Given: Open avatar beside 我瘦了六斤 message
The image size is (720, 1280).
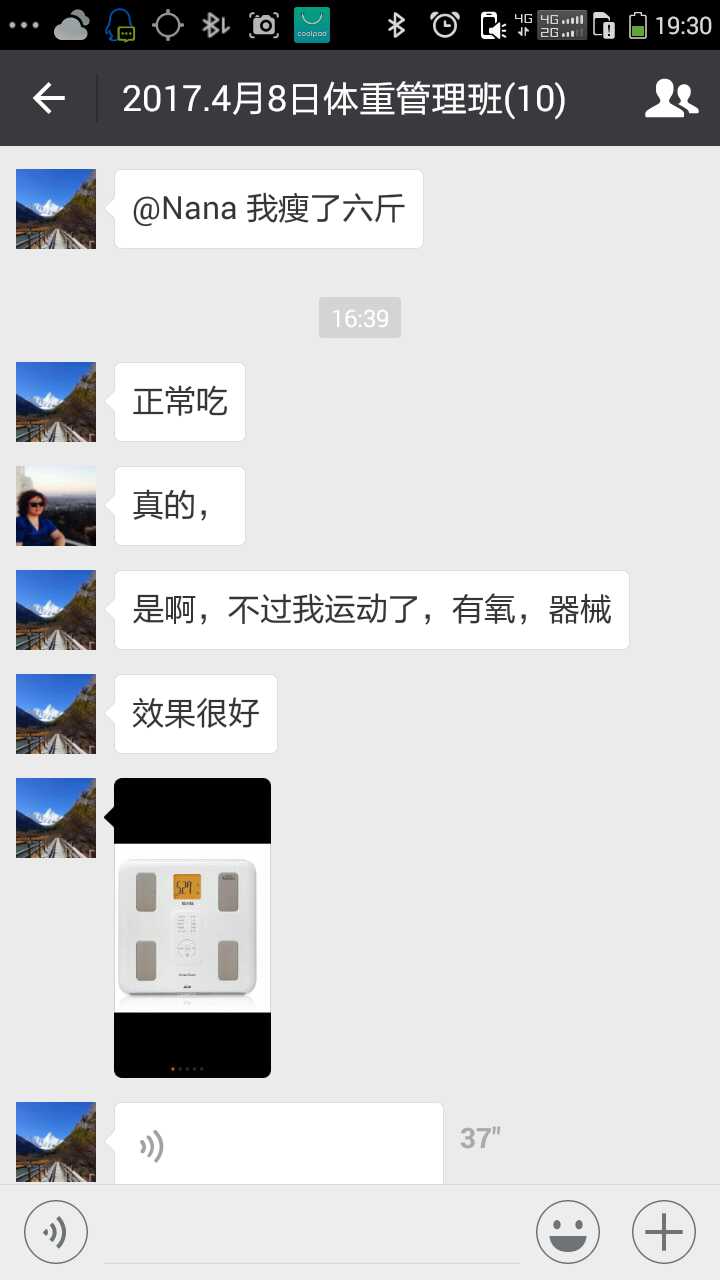Looking at the screenshot, I should pyautogui.click(x=56, y=209).
